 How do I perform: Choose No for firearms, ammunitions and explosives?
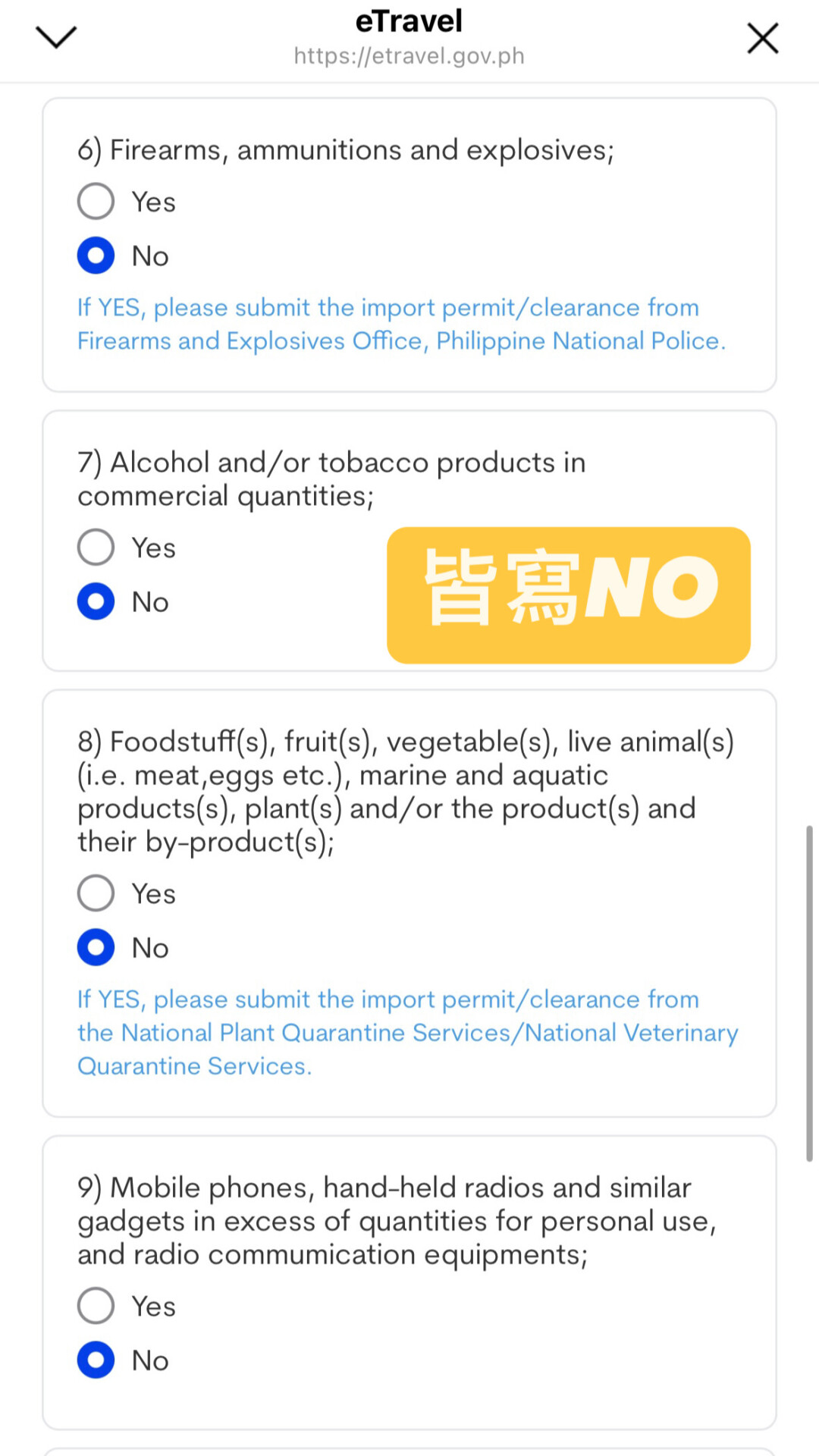coord(96,256)
